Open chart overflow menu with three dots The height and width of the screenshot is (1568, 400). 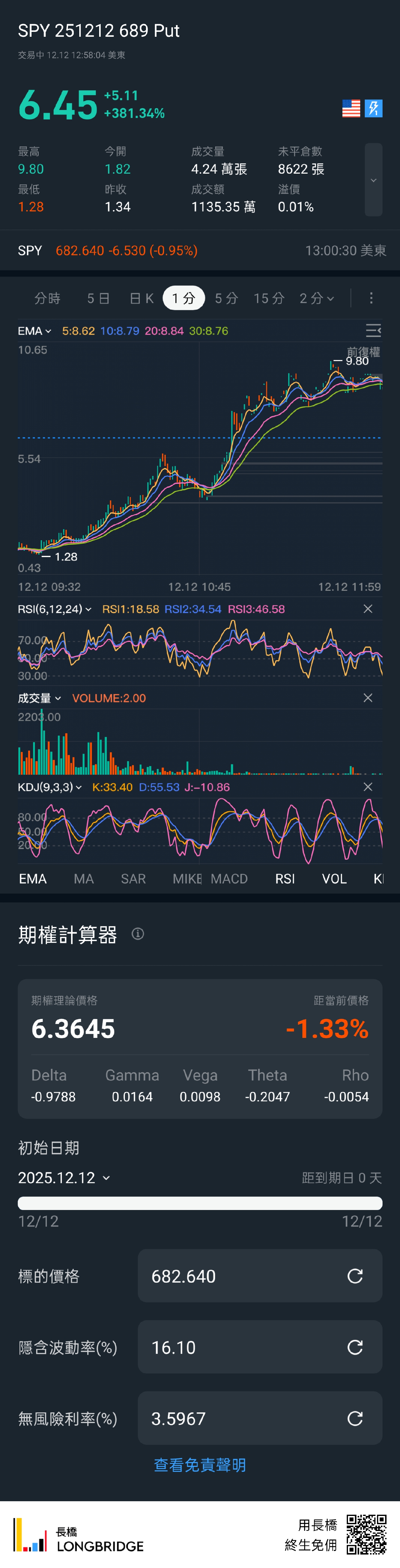(x=371, y=298)
